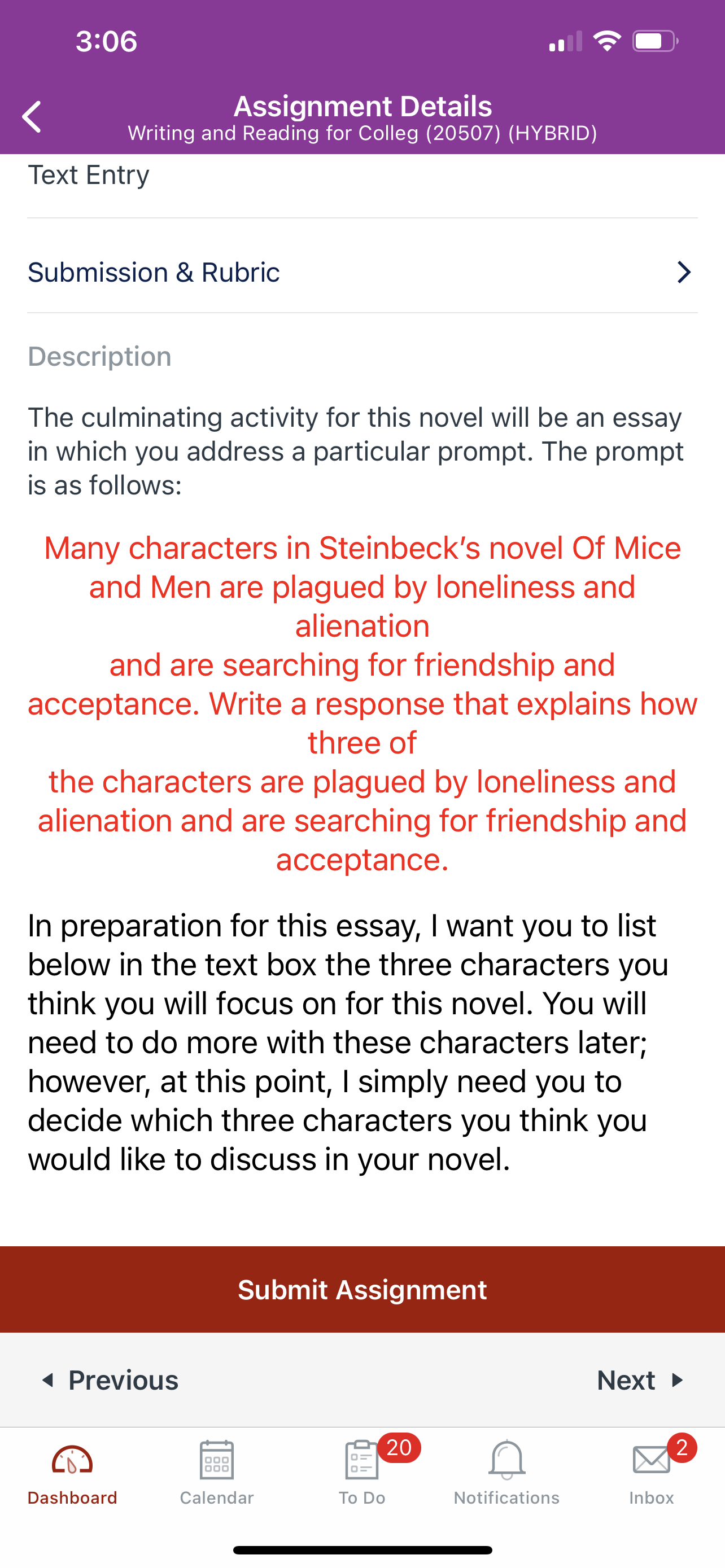Open the Inbox tab

tap(652, 1473)
